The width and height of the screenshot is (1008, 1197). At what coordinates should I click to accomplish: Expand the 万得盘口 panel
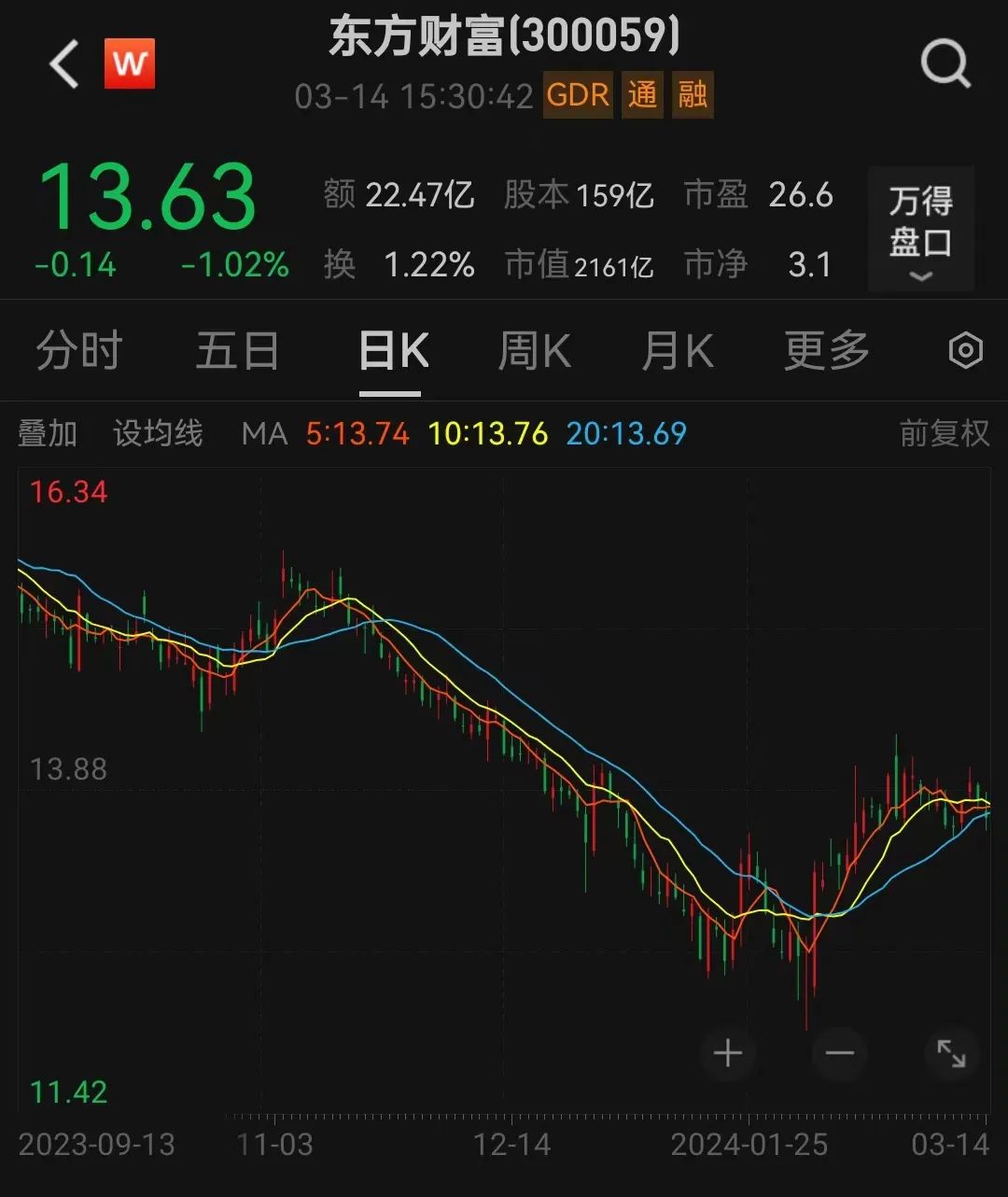pyautogui.click(x=920, y=230)
